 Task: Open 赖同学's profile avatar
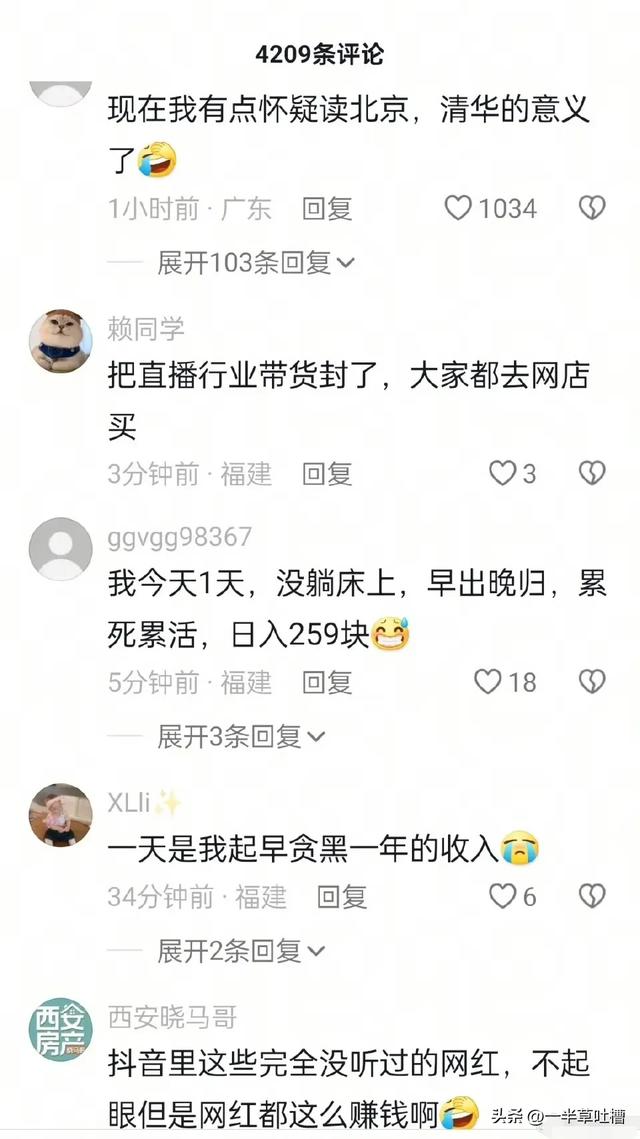tap(60, 341)
